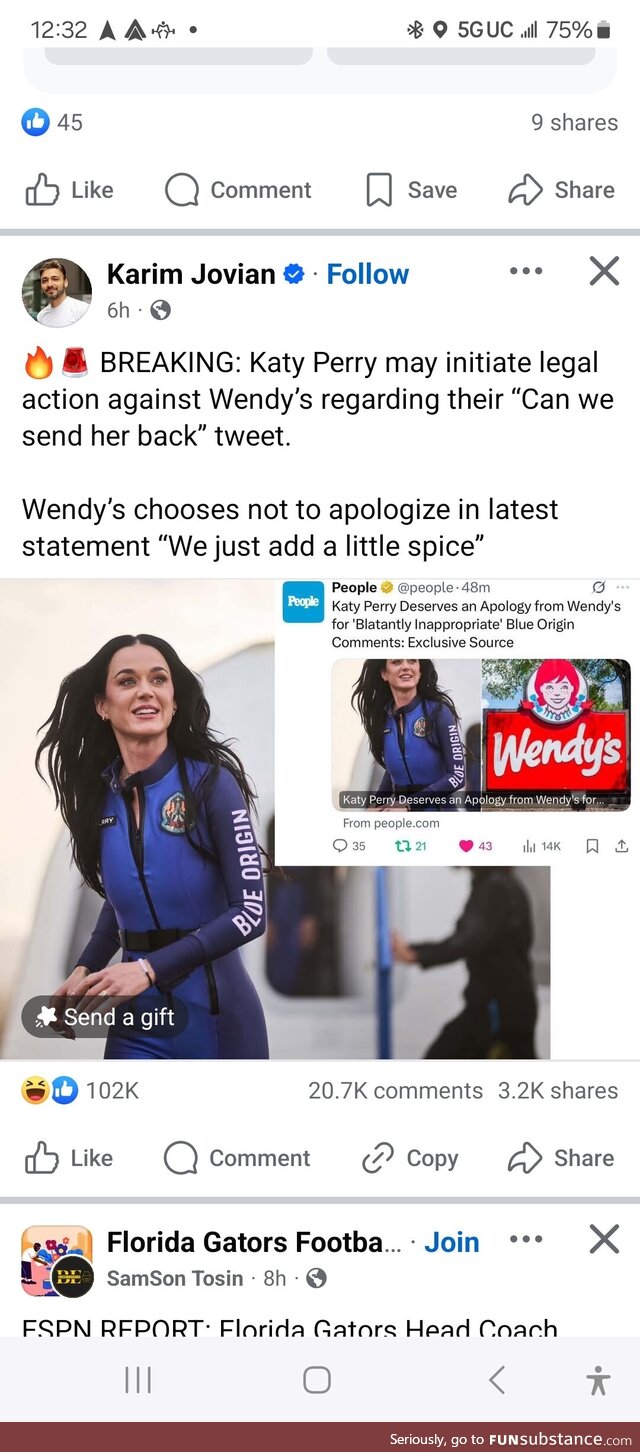Like Karim Jovian's Katy Perry post
The image size is (640, 1452).
point(68,1158)
